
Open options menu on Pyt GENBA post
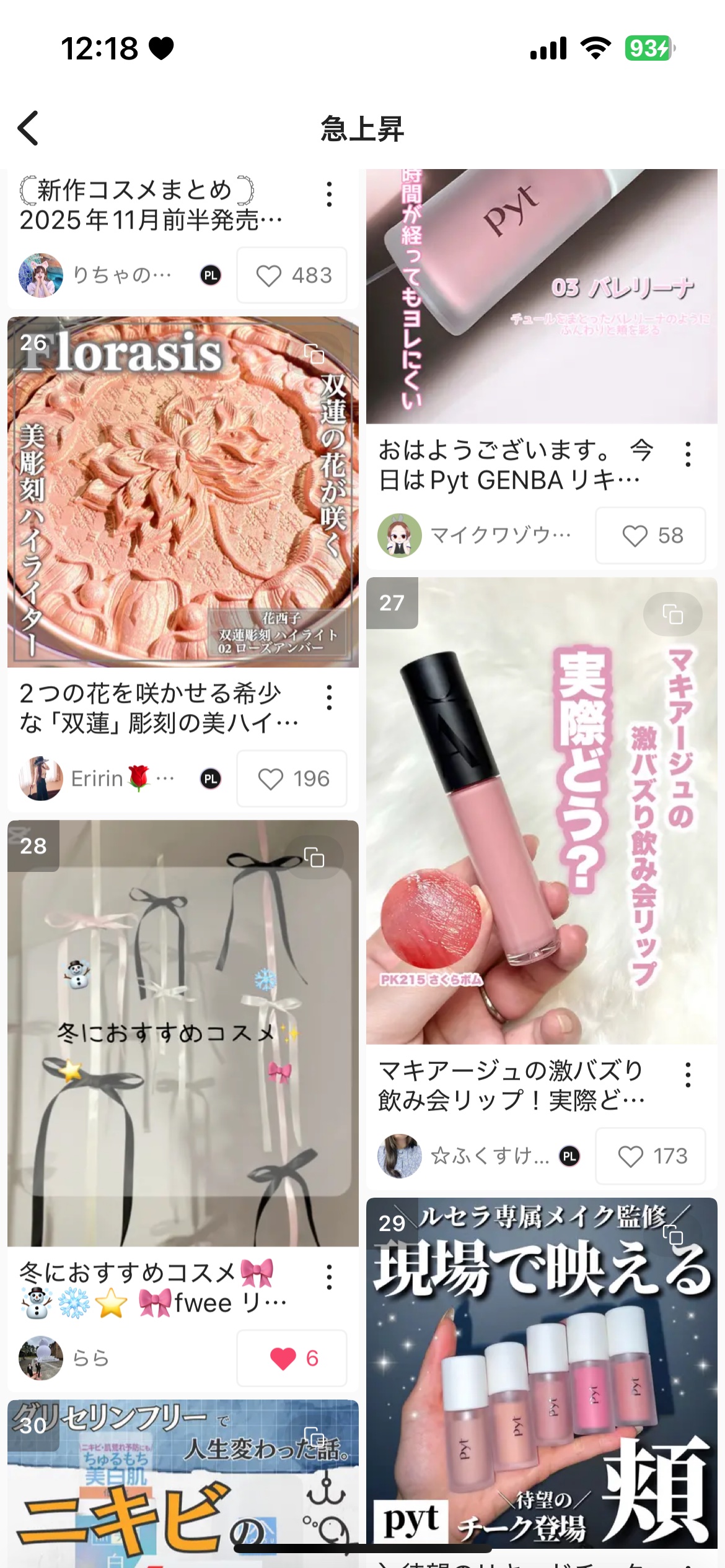click(687, 457)
